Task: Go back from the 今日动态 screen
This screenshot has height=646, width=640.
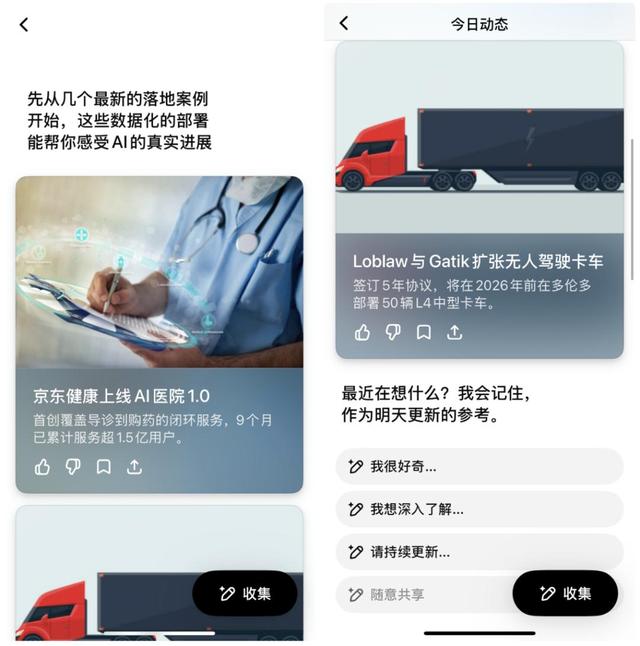Action: click(344, 23)
